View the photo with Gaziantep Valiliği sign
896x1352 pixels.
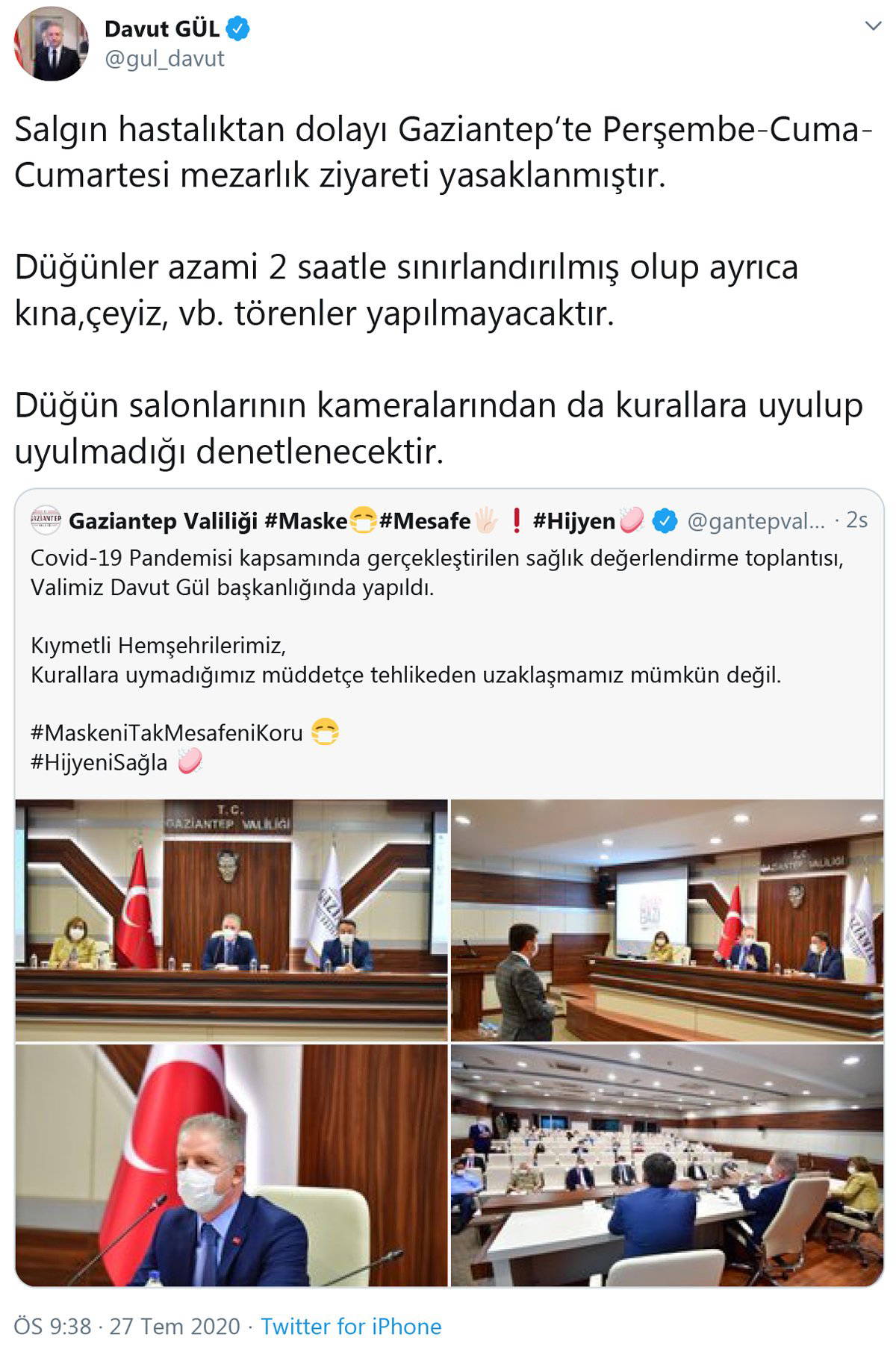231,920
